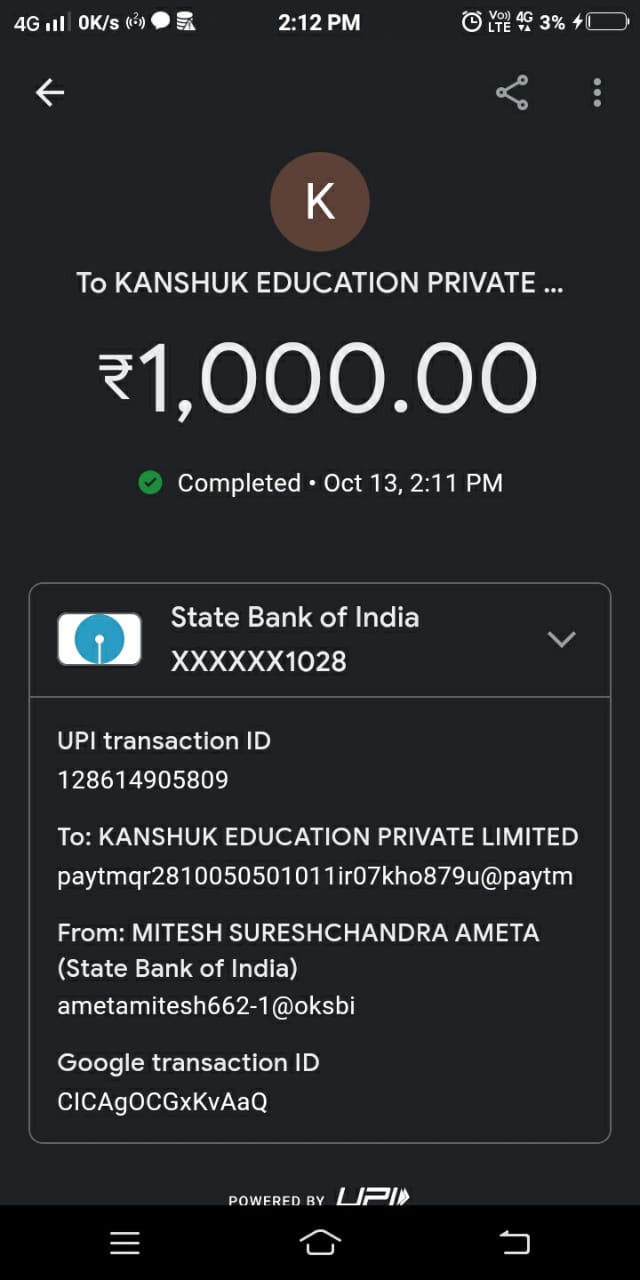
Task: Tap the system back button
Action: click(514, 1242)
